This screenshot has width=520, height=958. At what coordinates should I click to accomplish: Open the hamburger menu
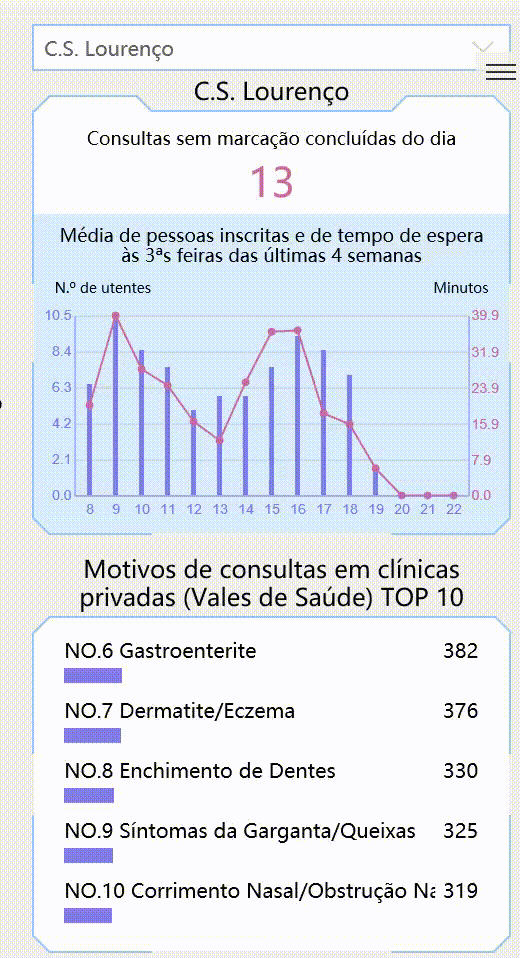[501, 71]
